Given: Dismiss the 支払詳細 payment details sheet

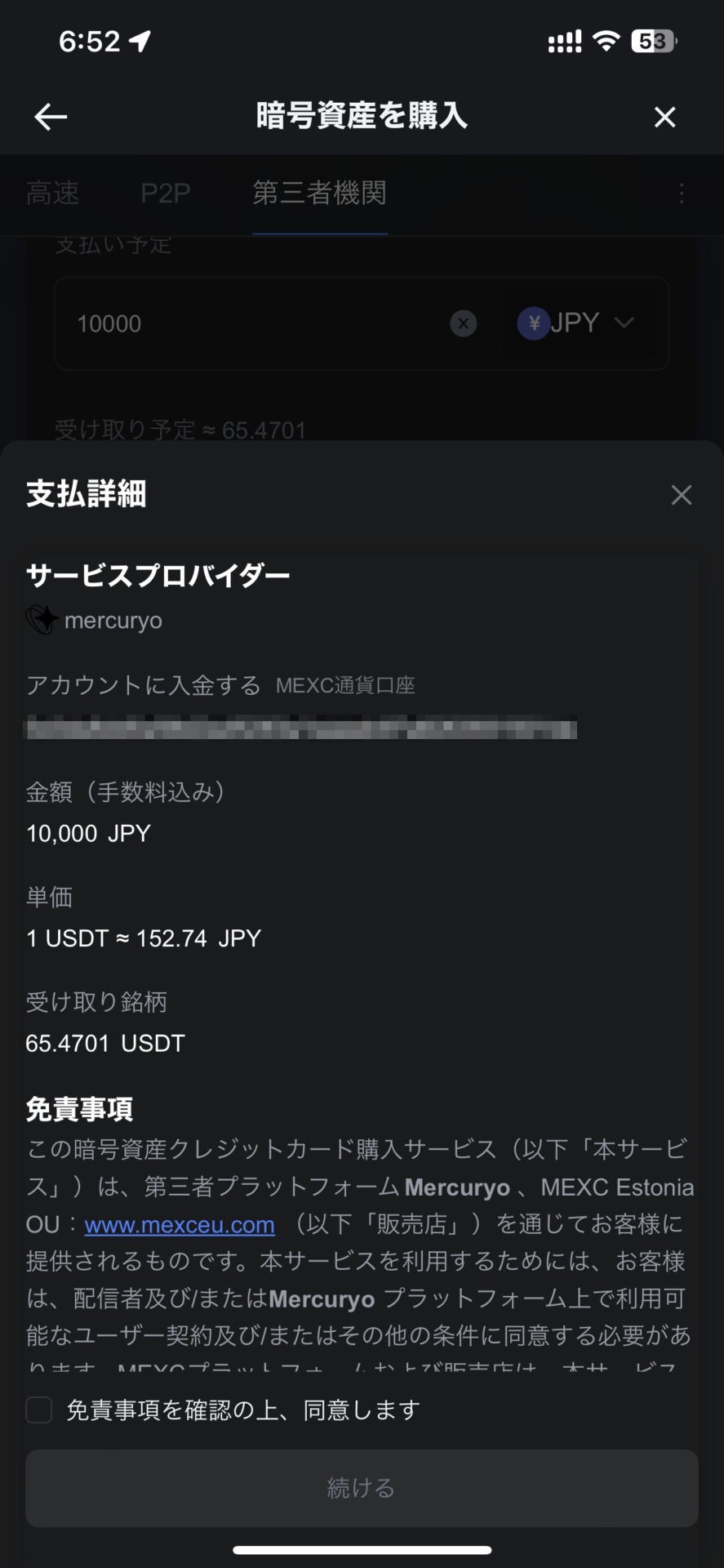Looking at the screenshot, I should coord(682,495).
